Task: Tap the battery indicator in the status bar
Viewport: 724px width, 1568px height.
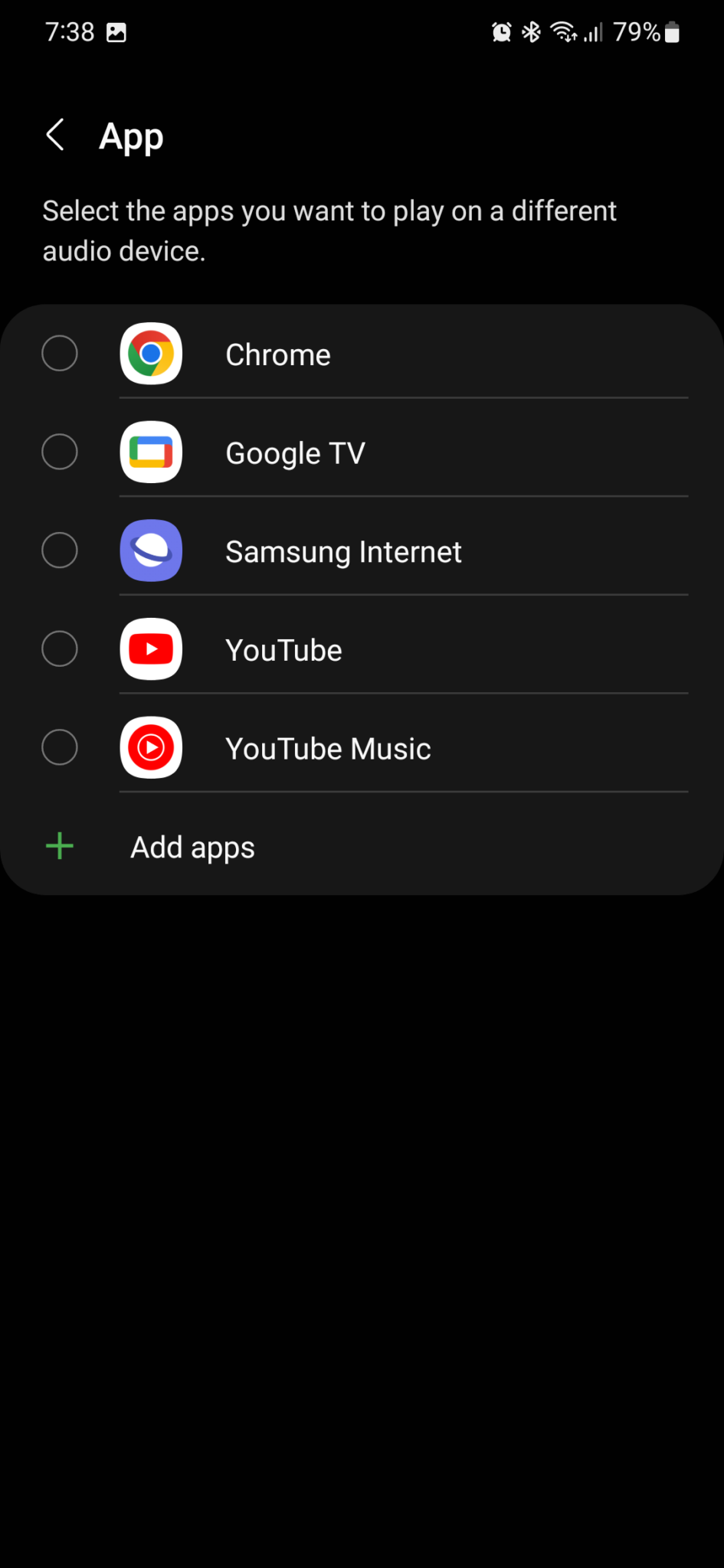Action: (x=673, y=32)
